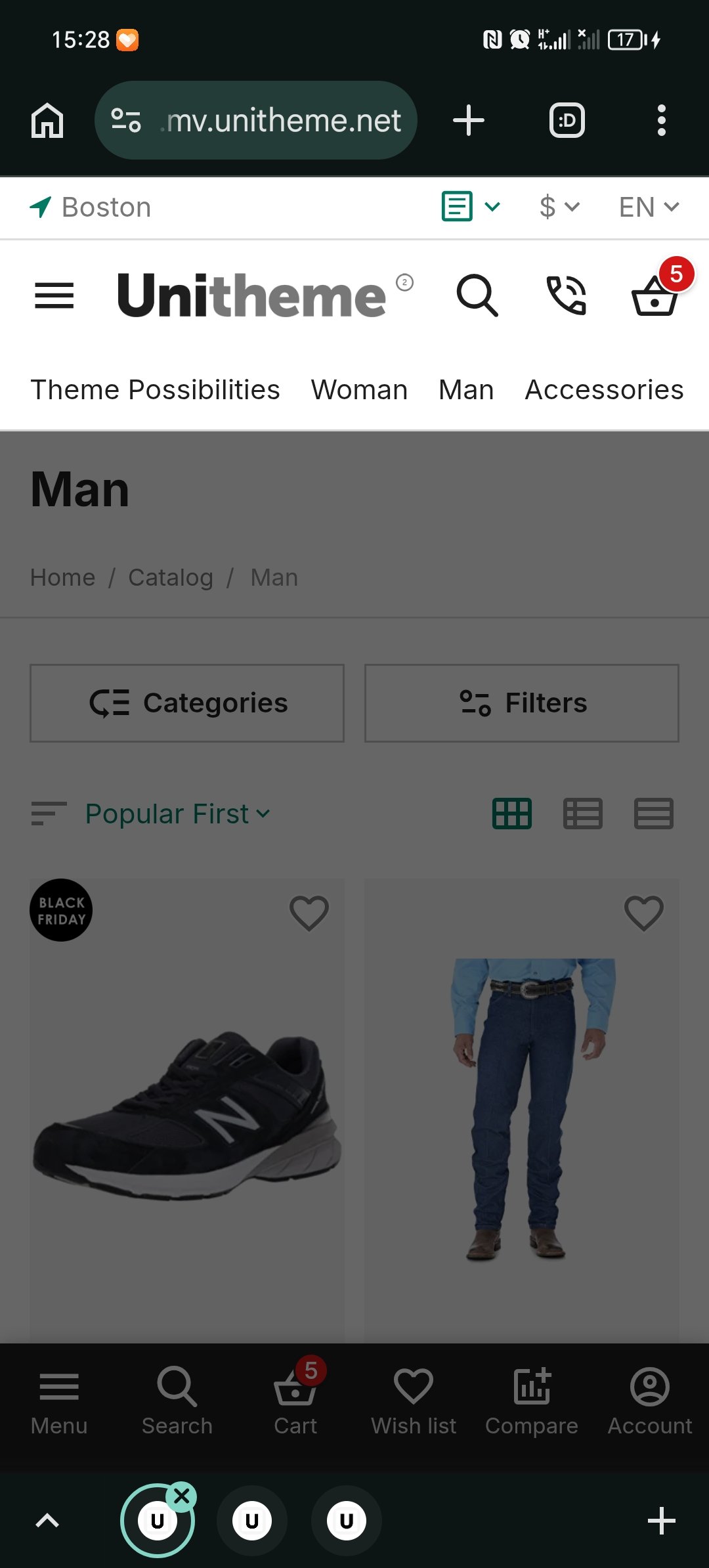The width and height of the screenshot is (709, 1568).
Task: Change the Boston location
Action: tap(92, 207)
